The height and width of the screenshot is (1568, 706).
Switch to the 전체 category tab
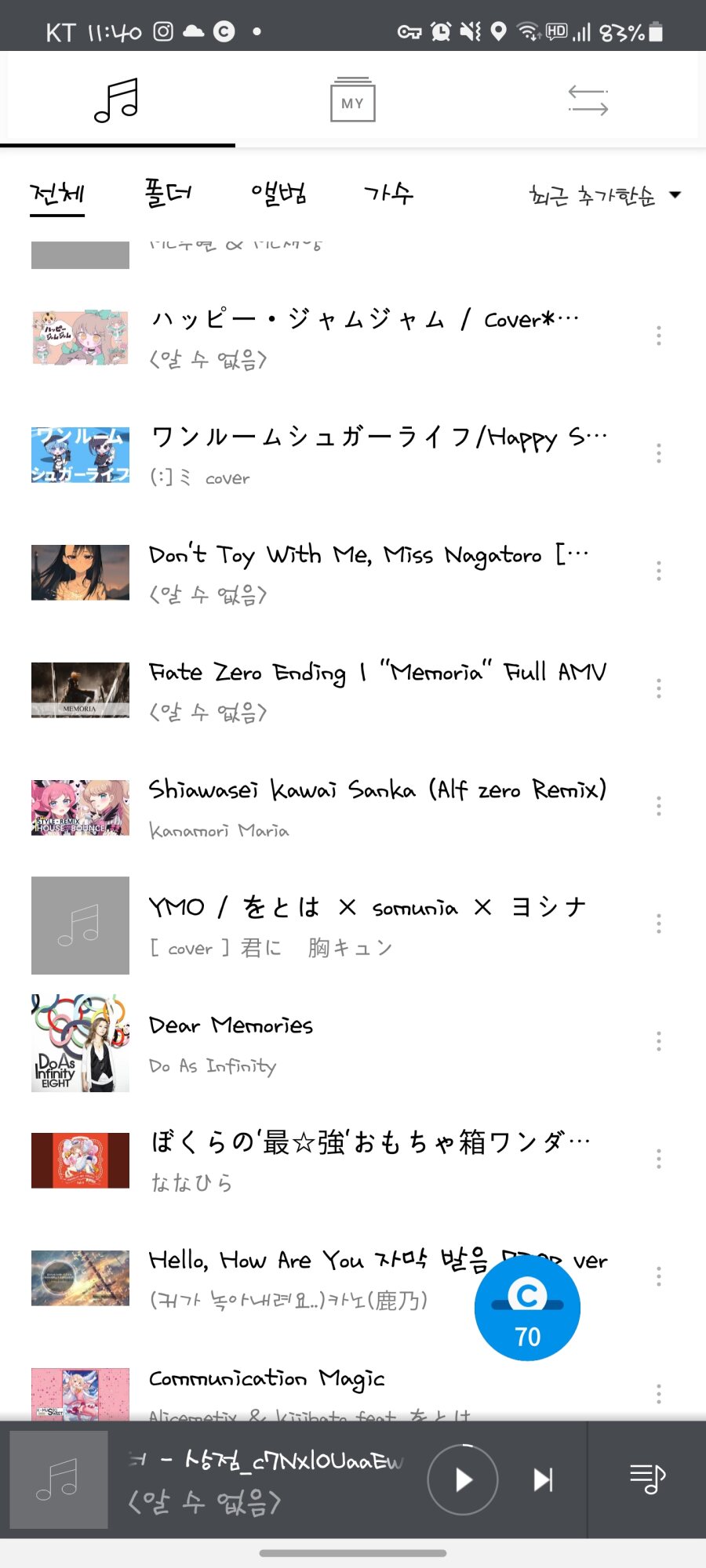57,194
